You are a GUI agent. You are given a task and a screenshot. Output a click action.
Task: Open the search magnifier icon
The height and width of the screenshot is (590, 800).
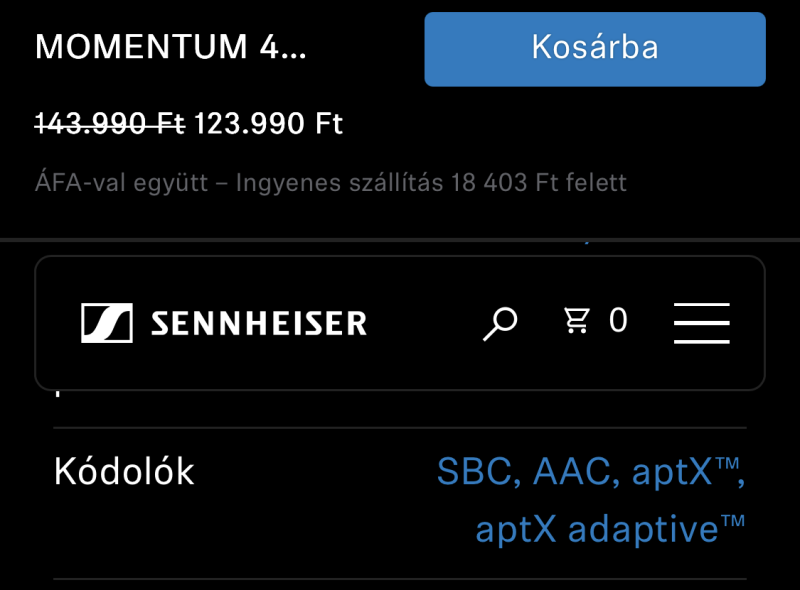click(x=500, y=323)
